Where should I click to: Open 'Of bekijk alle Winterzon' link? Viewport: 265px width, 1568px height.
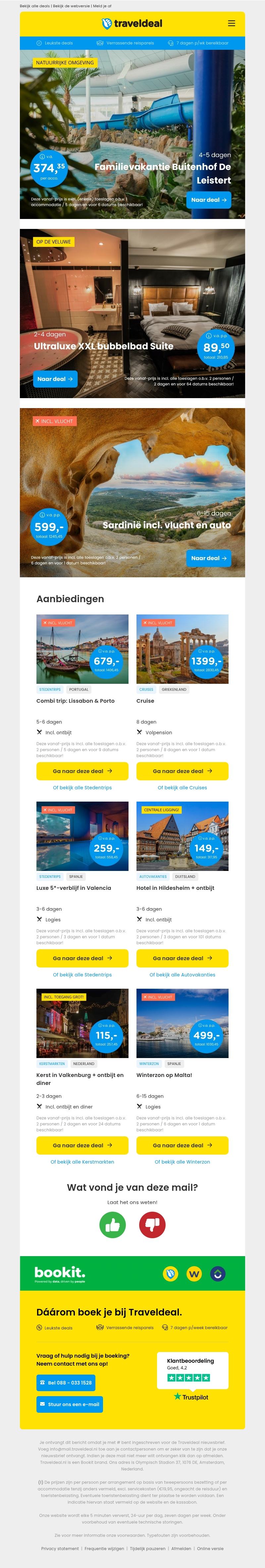(182, 1161)
